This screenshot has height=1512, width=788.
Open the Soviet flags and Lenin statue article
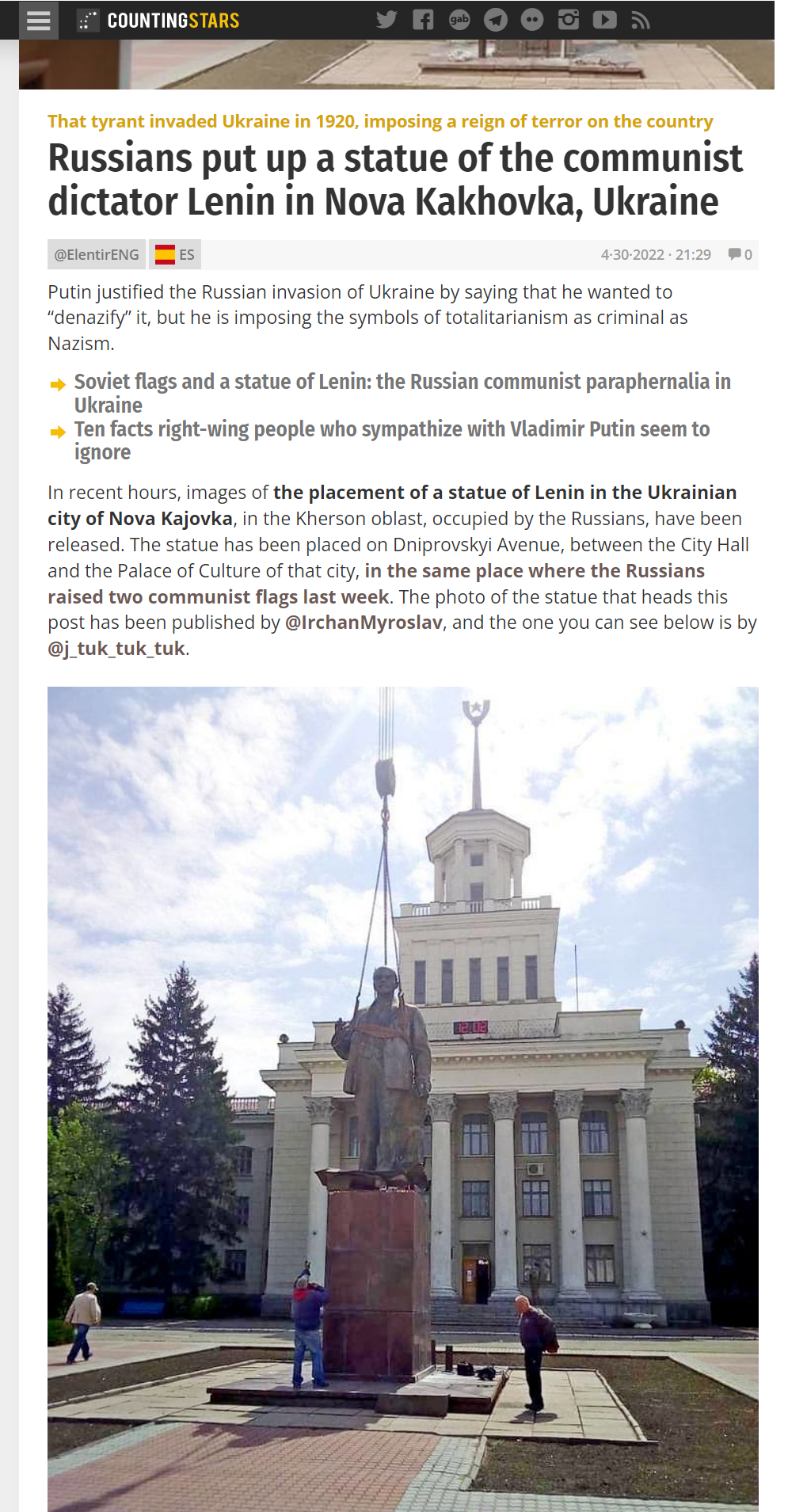pos(402,393)
